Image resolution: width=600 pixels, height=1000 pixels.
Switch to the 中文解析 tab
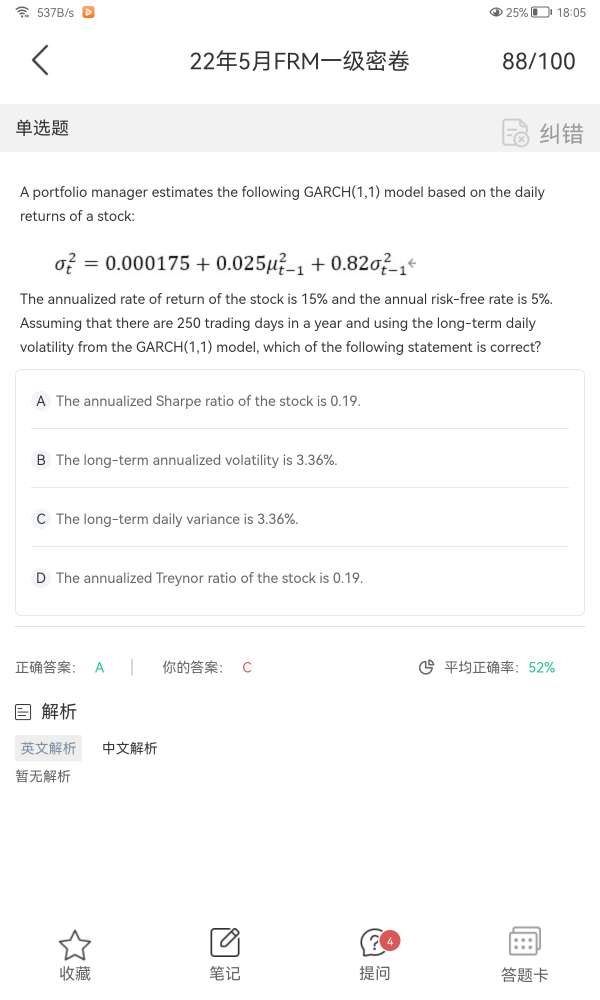click(130, 748)
